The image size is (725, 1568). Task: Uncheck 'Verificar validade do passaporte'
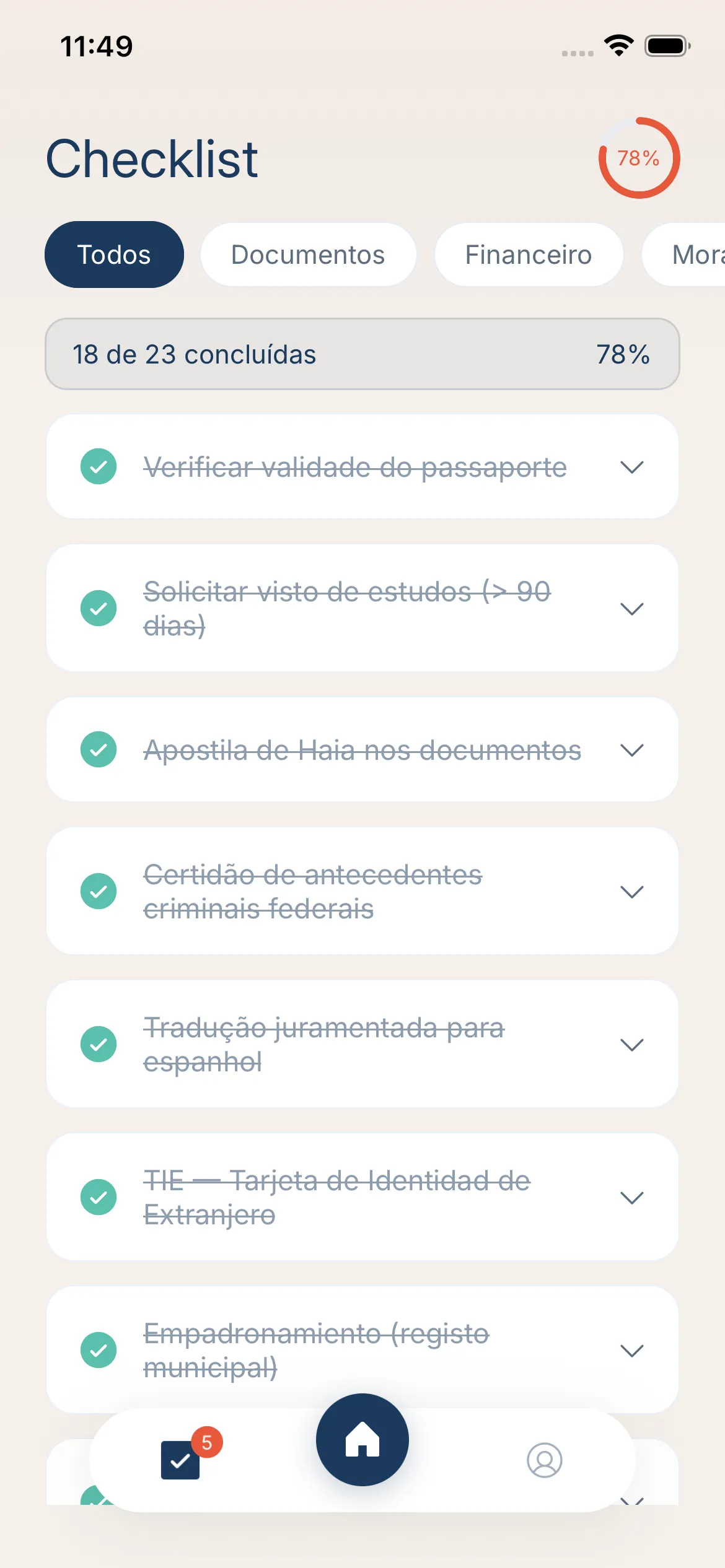coord(99,467)
